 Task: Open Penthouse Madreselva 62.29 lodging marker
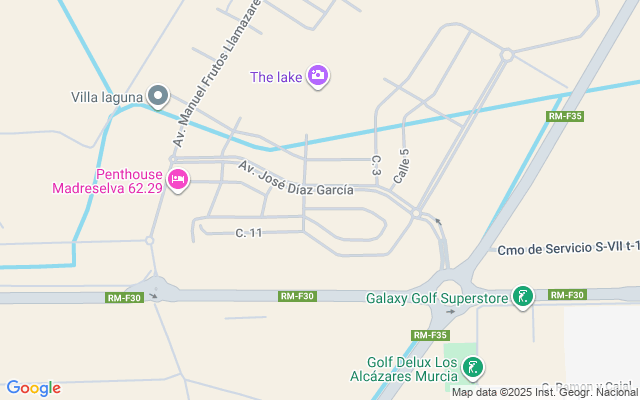(x=178, y=180)
